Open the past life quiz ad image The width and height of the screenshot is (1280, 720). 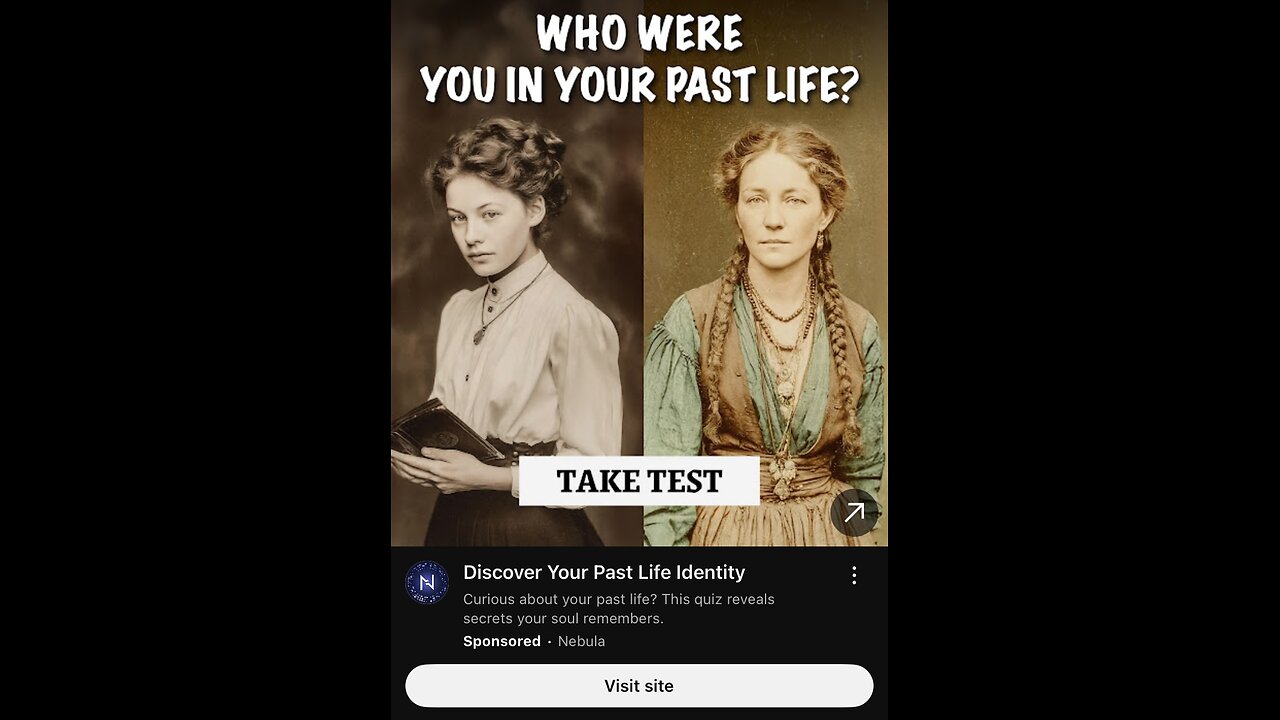639,300
